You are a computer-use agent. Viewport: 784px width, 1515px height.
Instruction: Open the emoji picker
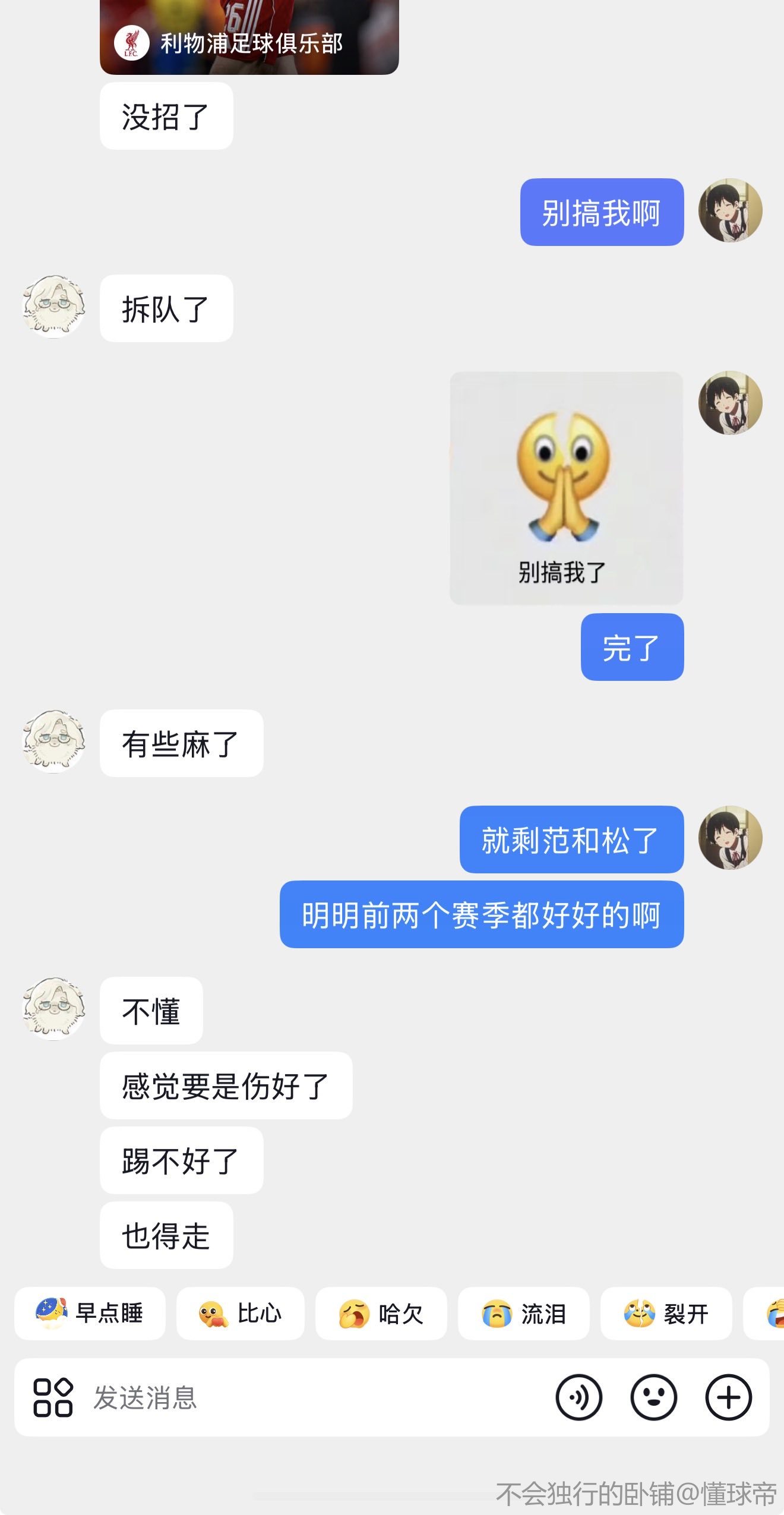pyautogui.click(x=653, y=1397)
